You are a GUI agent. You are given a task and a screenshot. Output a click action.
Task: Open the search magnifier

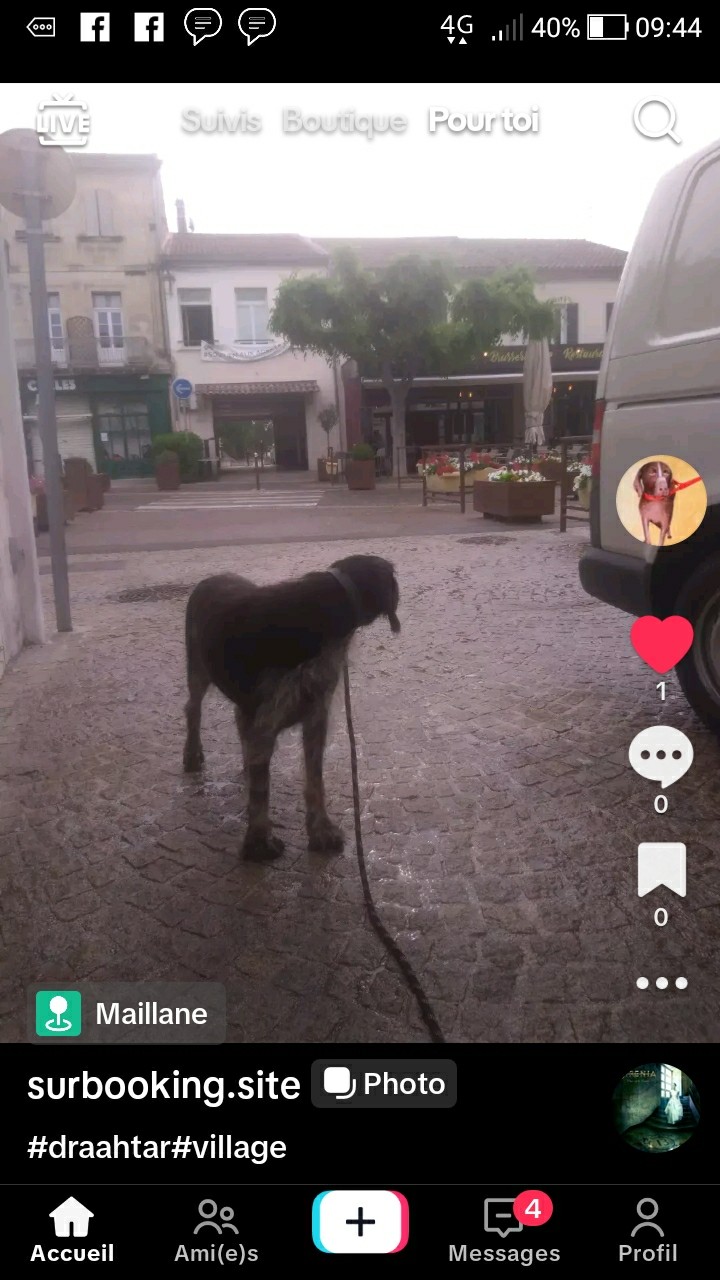(x=656, y=121)
